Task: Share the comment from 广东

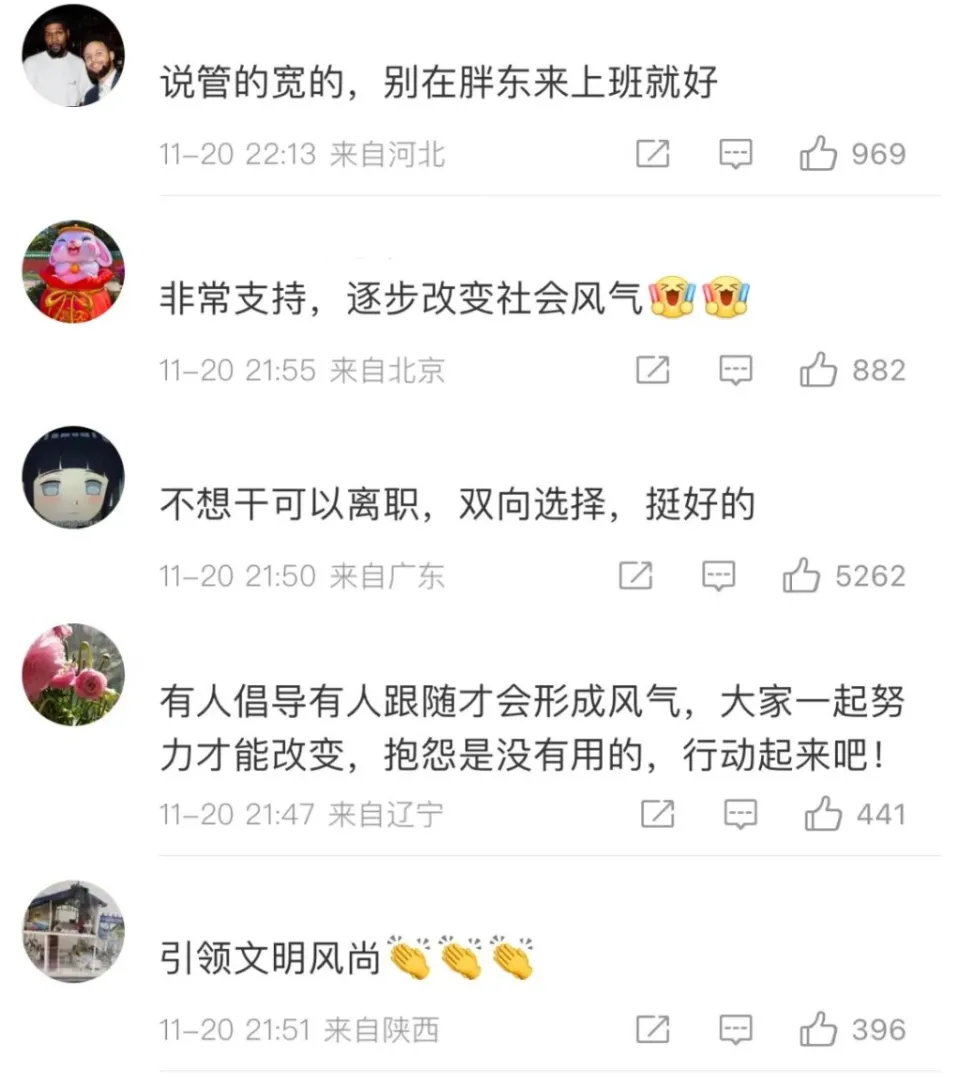Action: click(x=636, y=576)
